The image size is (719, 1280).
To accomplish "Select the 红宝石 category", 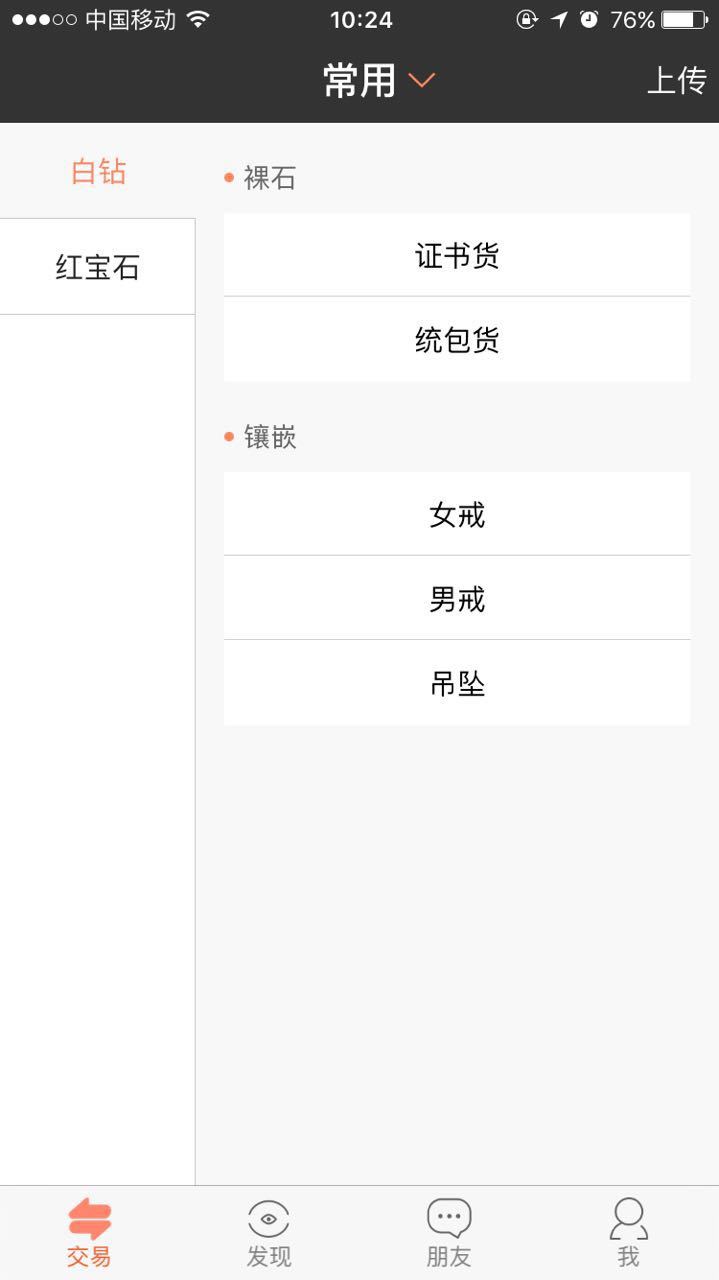I will pos(97,267).
